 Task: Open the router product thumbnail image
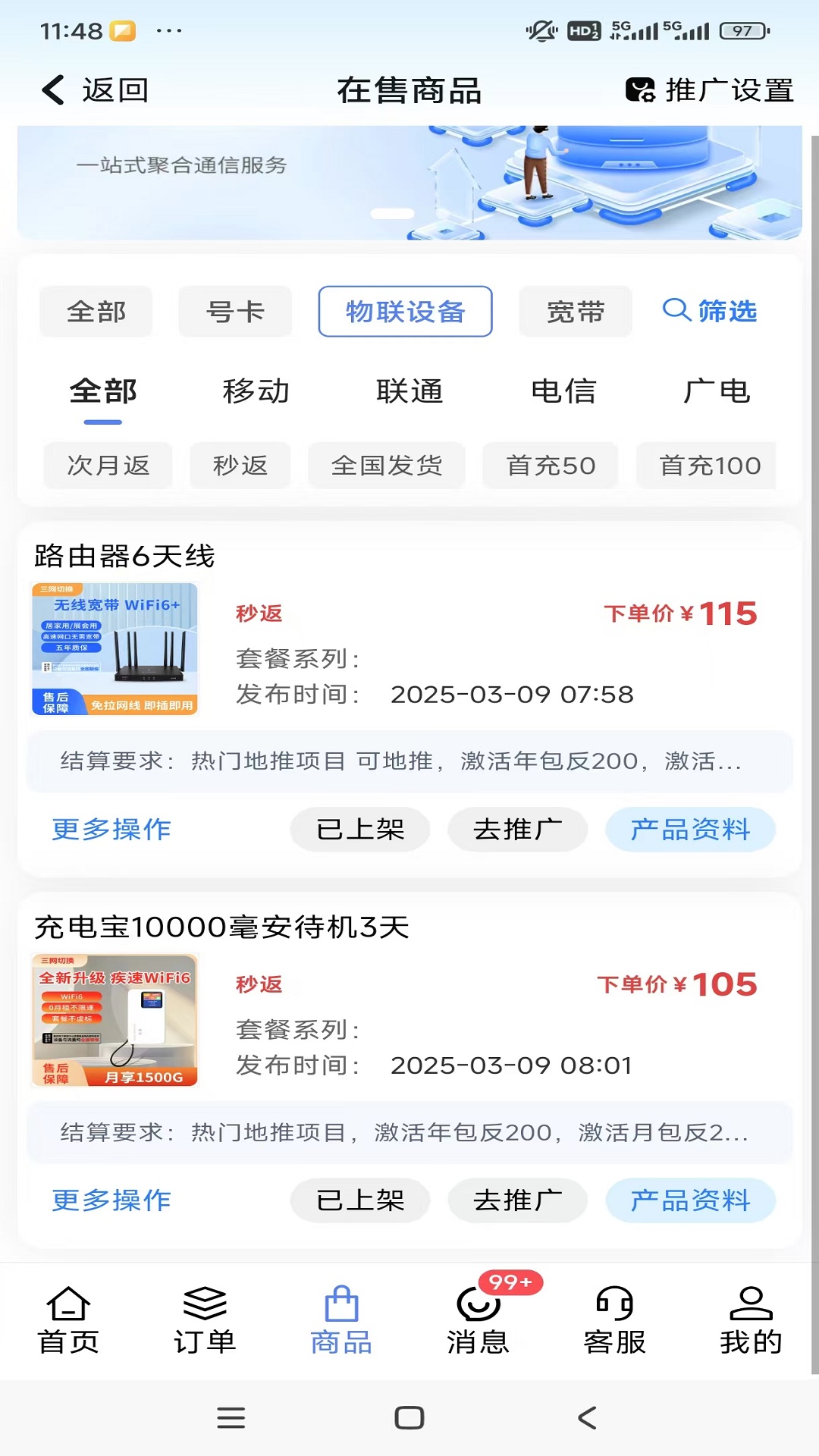pos(115,648)
